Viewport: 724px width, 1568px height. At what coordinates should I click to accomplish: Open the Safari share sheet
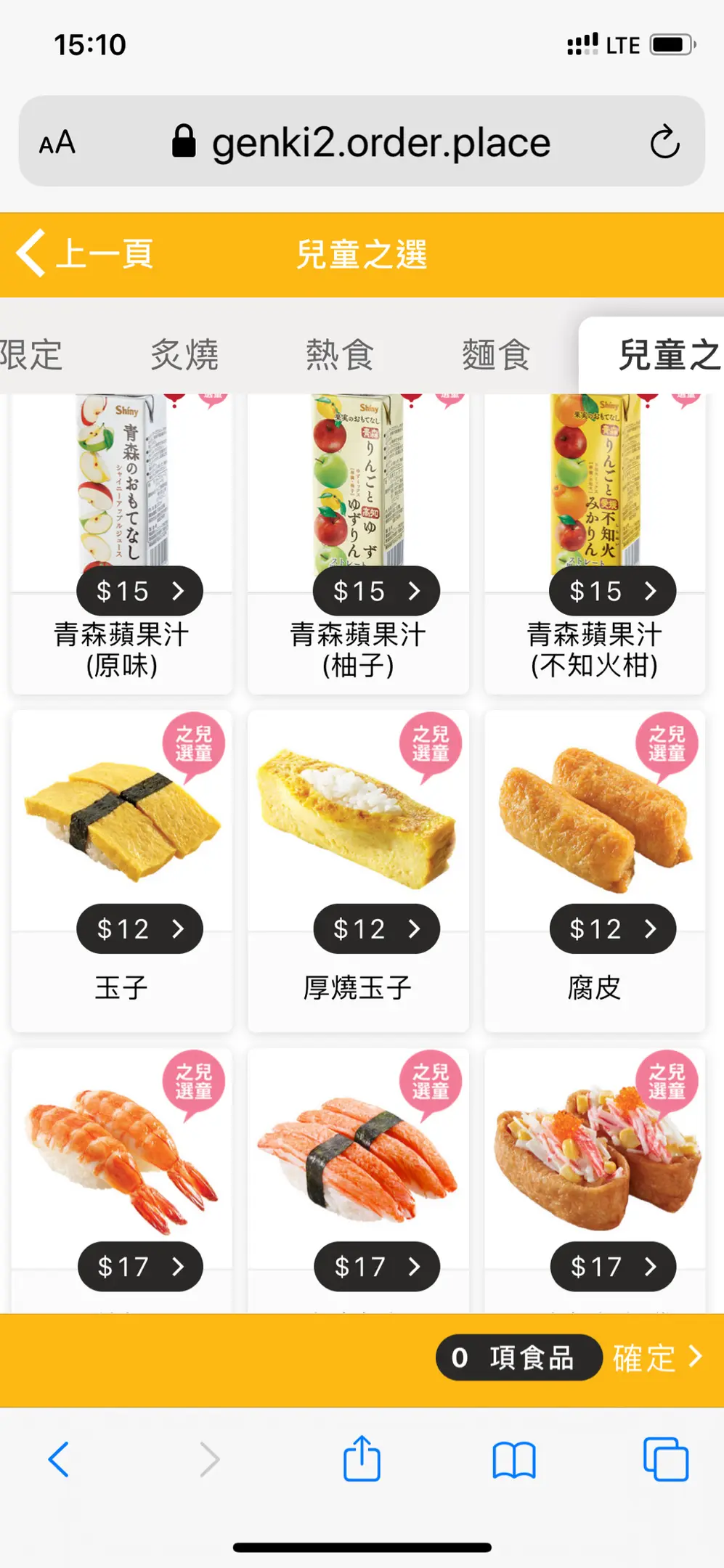pos(362,1458)
